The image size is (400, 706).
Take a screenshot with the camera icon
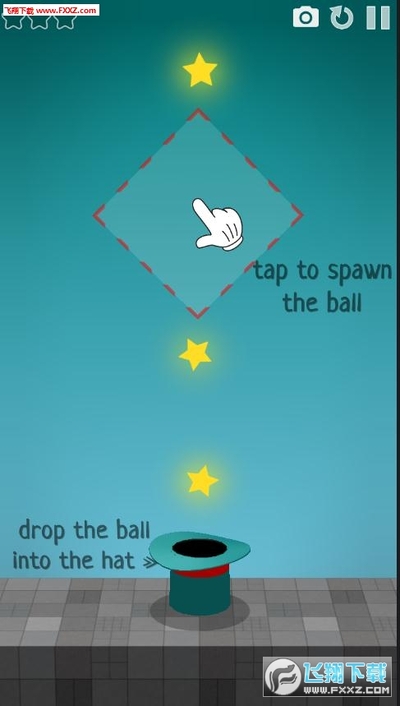(x=306, y=18)
